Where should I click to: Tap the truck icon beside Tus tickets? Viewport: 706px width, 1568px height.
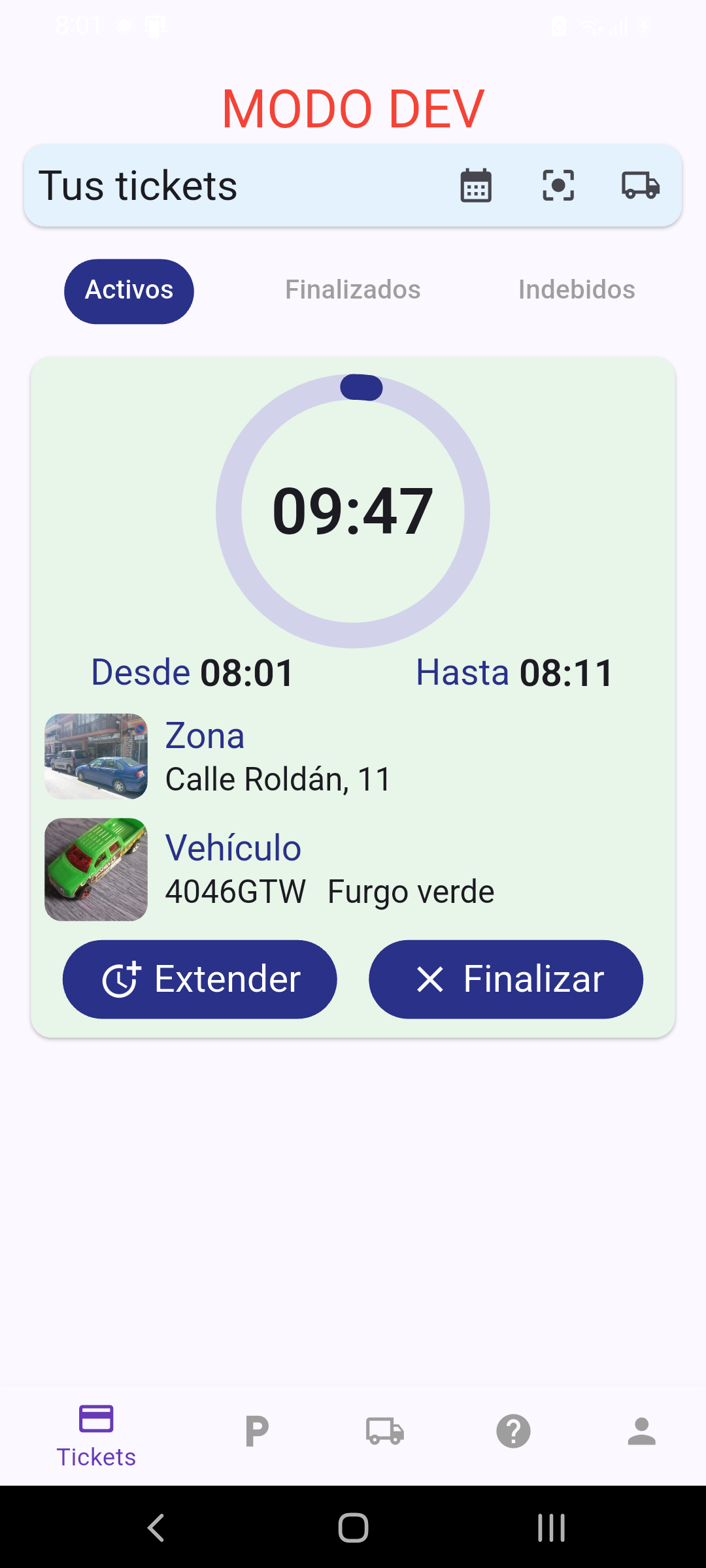tap(641, 186)
